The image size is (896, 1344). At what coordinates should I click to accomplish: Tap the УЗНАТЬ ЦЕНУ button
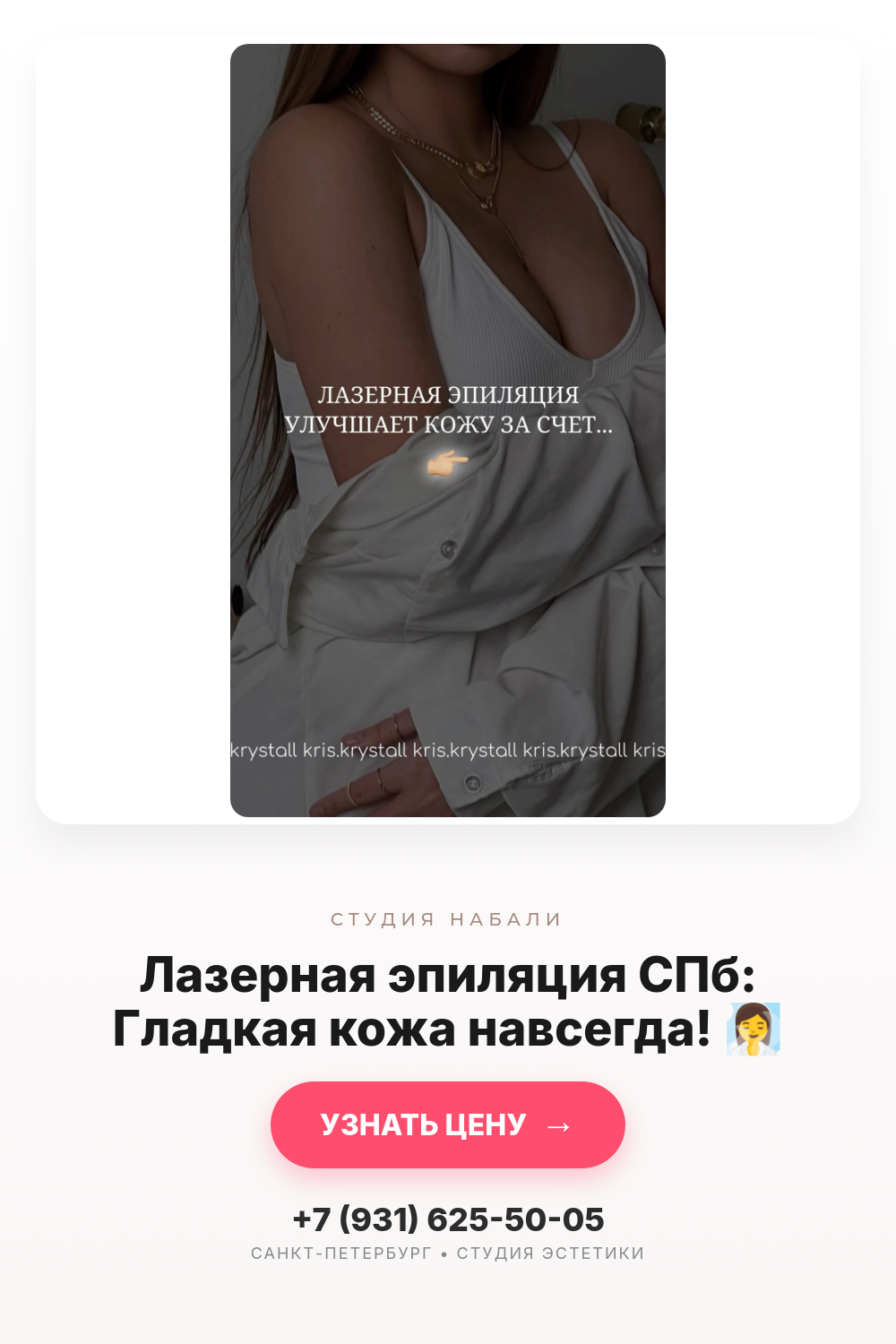click(448, 1124)
